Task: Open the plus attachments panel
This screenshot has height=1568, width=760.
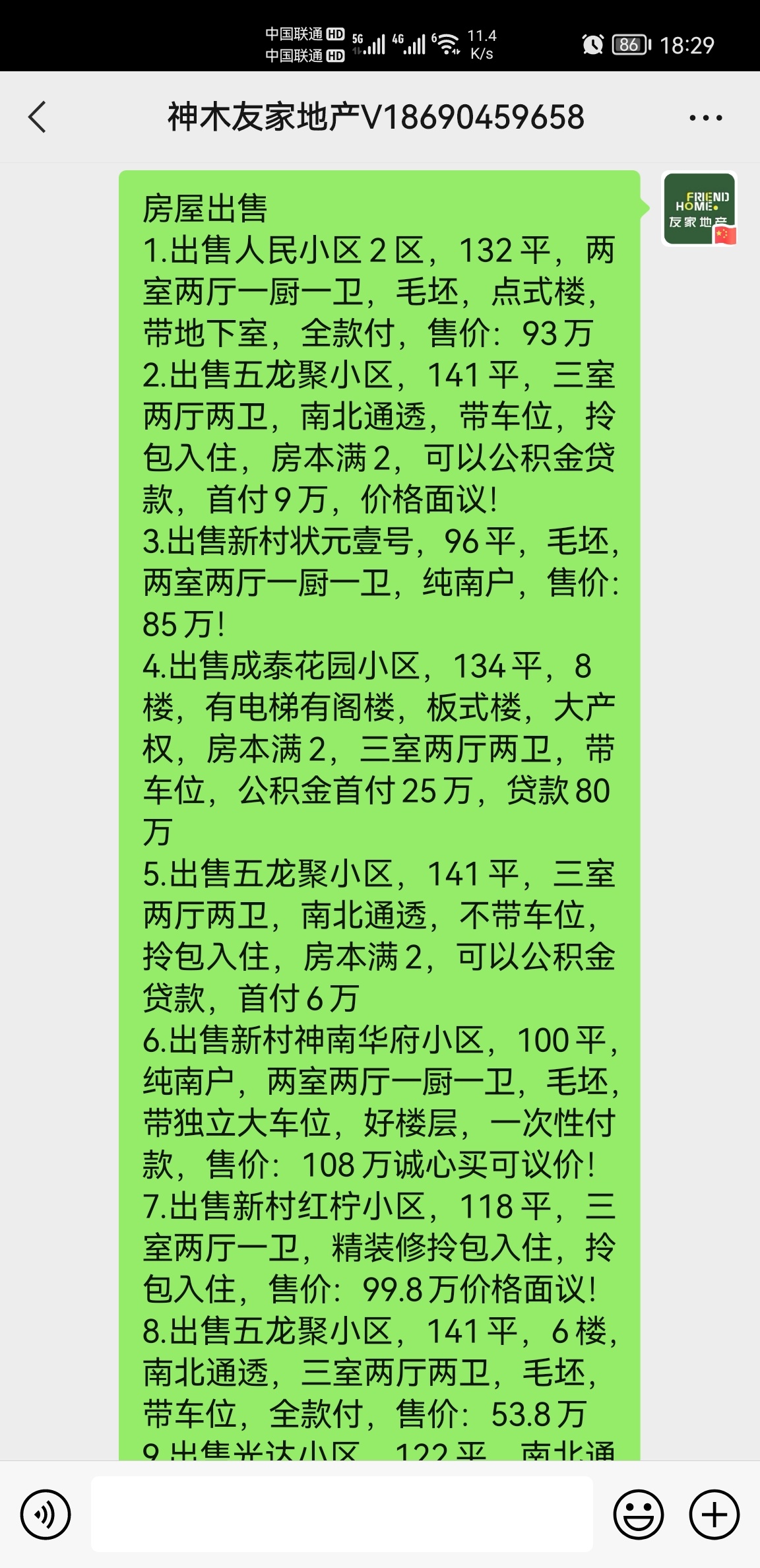Action: pyautogui.click(x=714, y=1514)
